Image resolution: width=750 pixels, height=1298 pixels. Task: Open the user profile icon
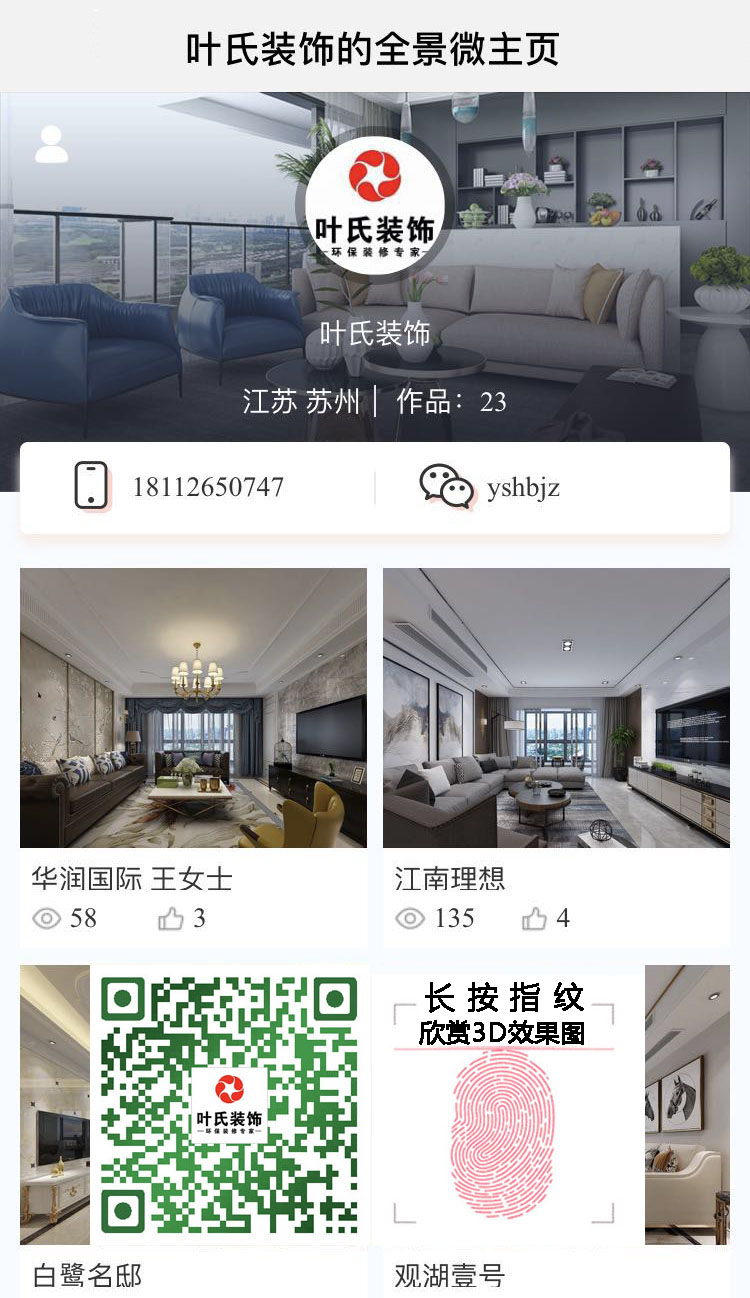[52, 145]
